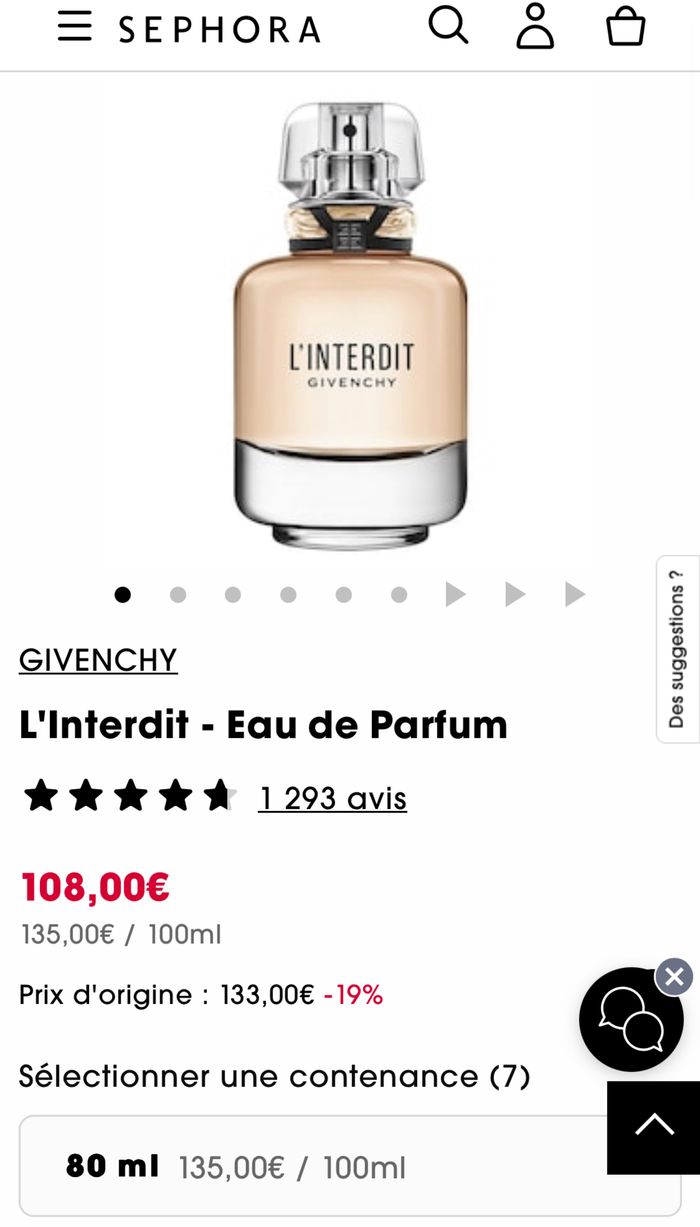Jump back to top of page

pyautogui.click(x=653, y=1126)
